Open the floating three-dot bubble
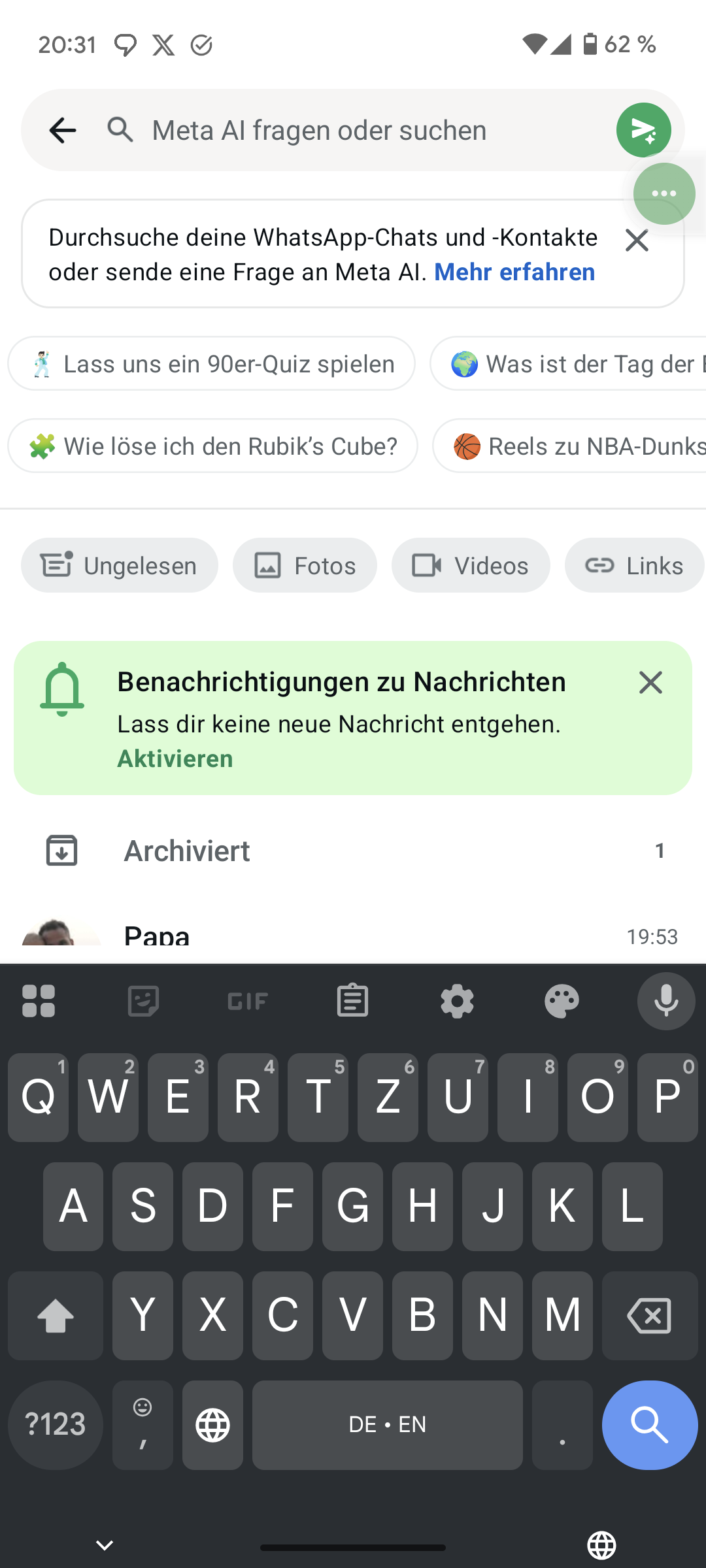 pyautogui.click(x=664, y=193)
